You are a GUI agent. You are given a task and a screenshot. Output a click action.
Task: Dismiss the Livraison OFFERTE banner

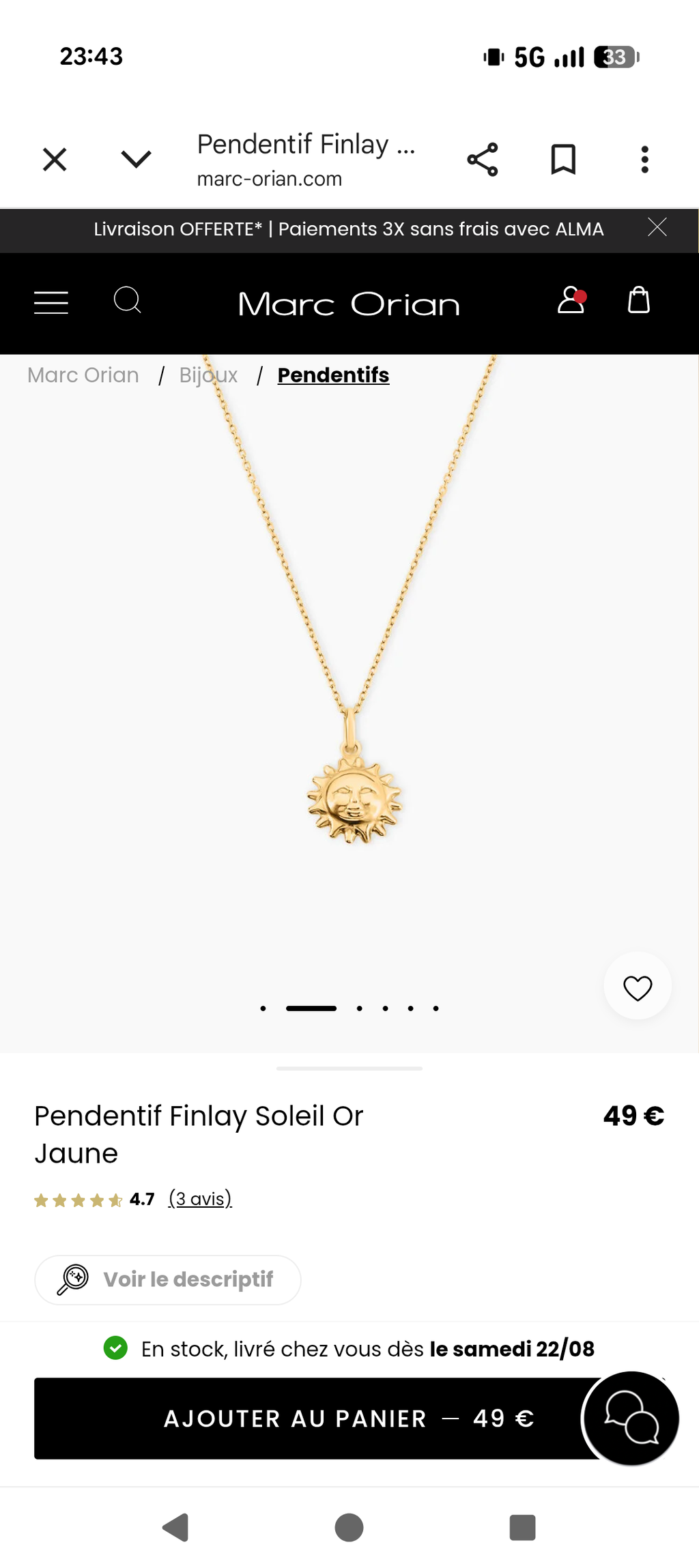(x=657, y=227)
